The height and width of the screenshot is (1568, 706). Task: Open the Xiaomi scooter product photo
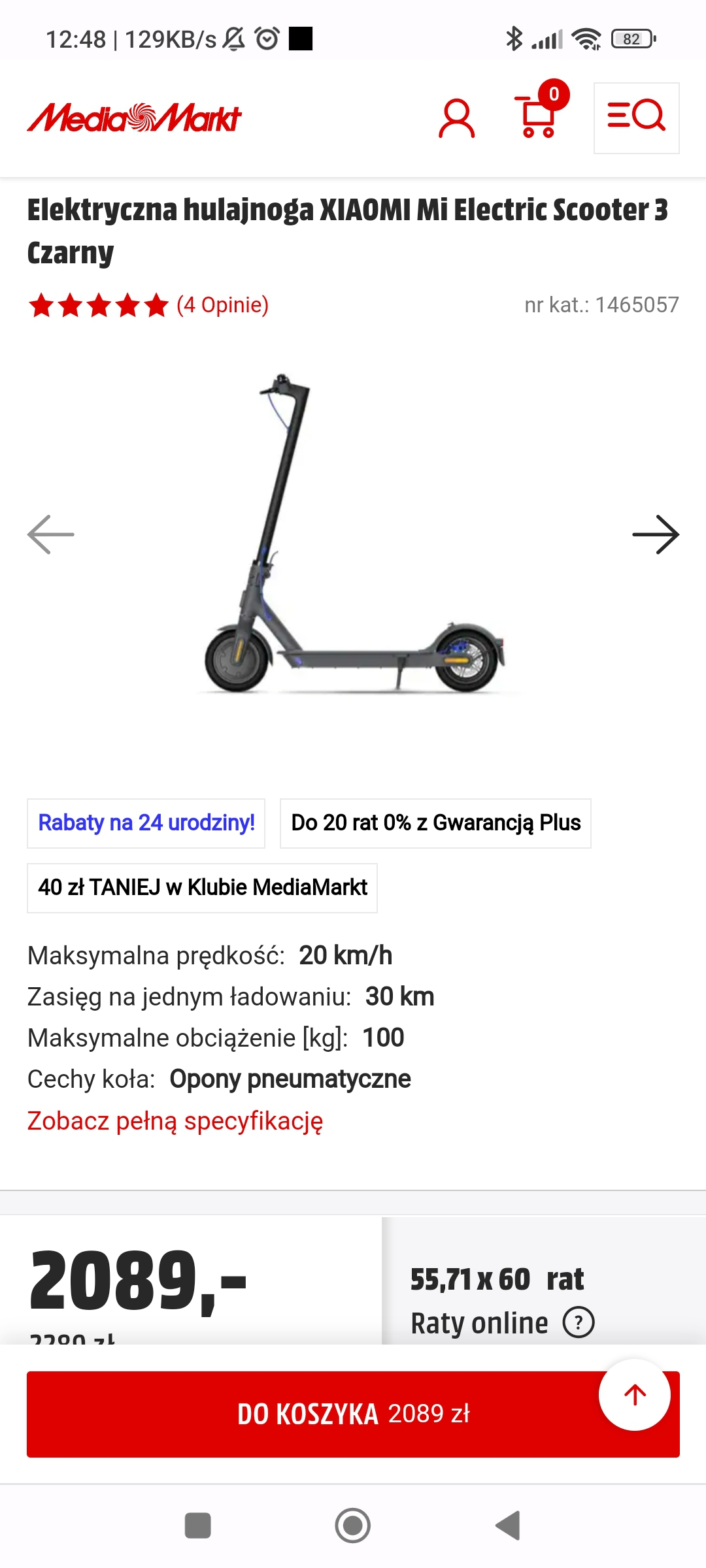(353, 534)
